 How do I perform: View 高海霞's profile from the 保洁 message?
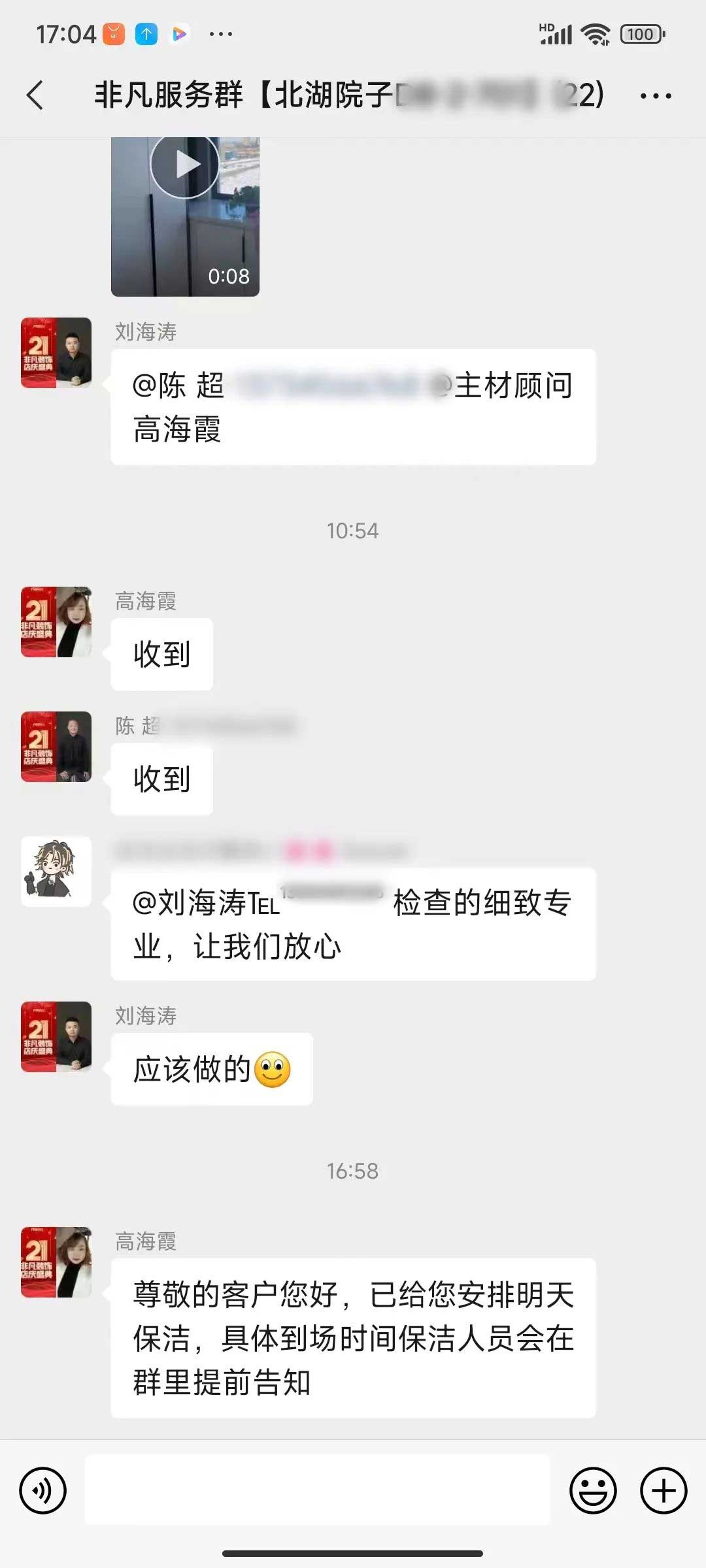(x=56, y=1262)
